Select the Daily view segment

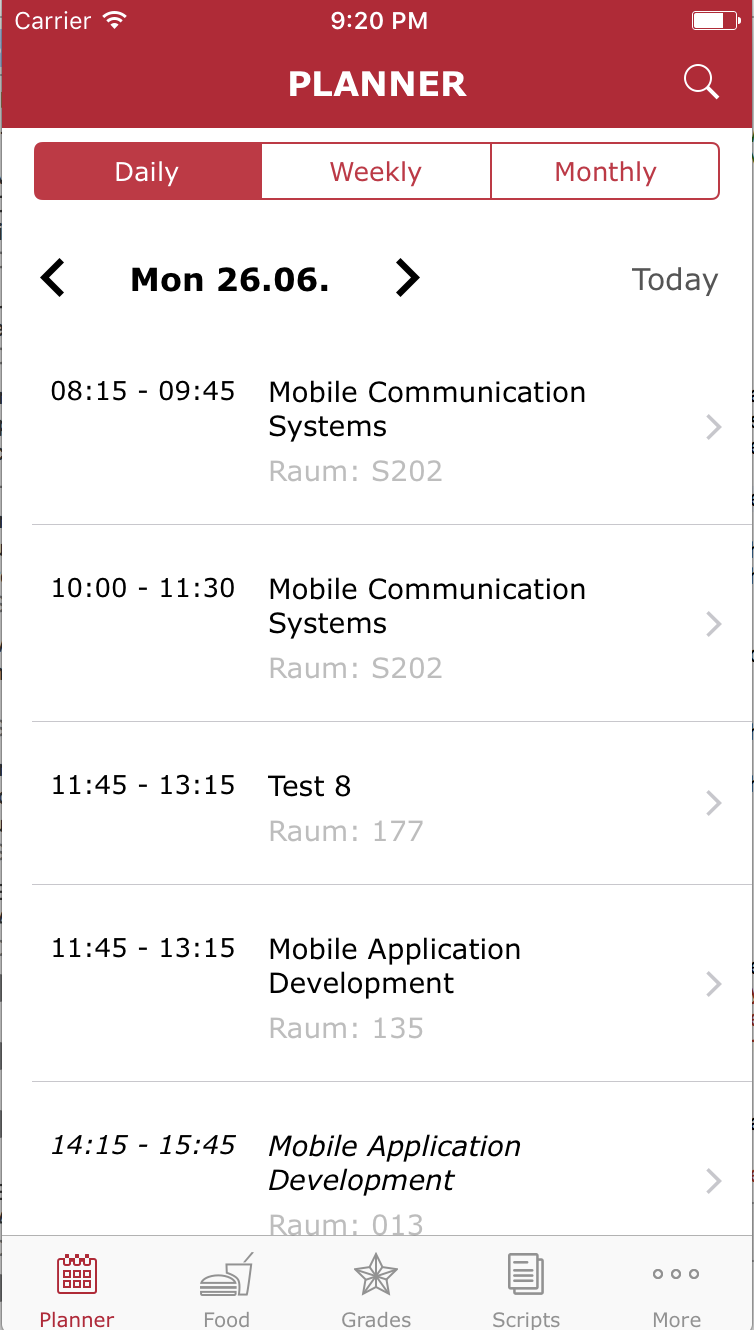coord(148,171)
